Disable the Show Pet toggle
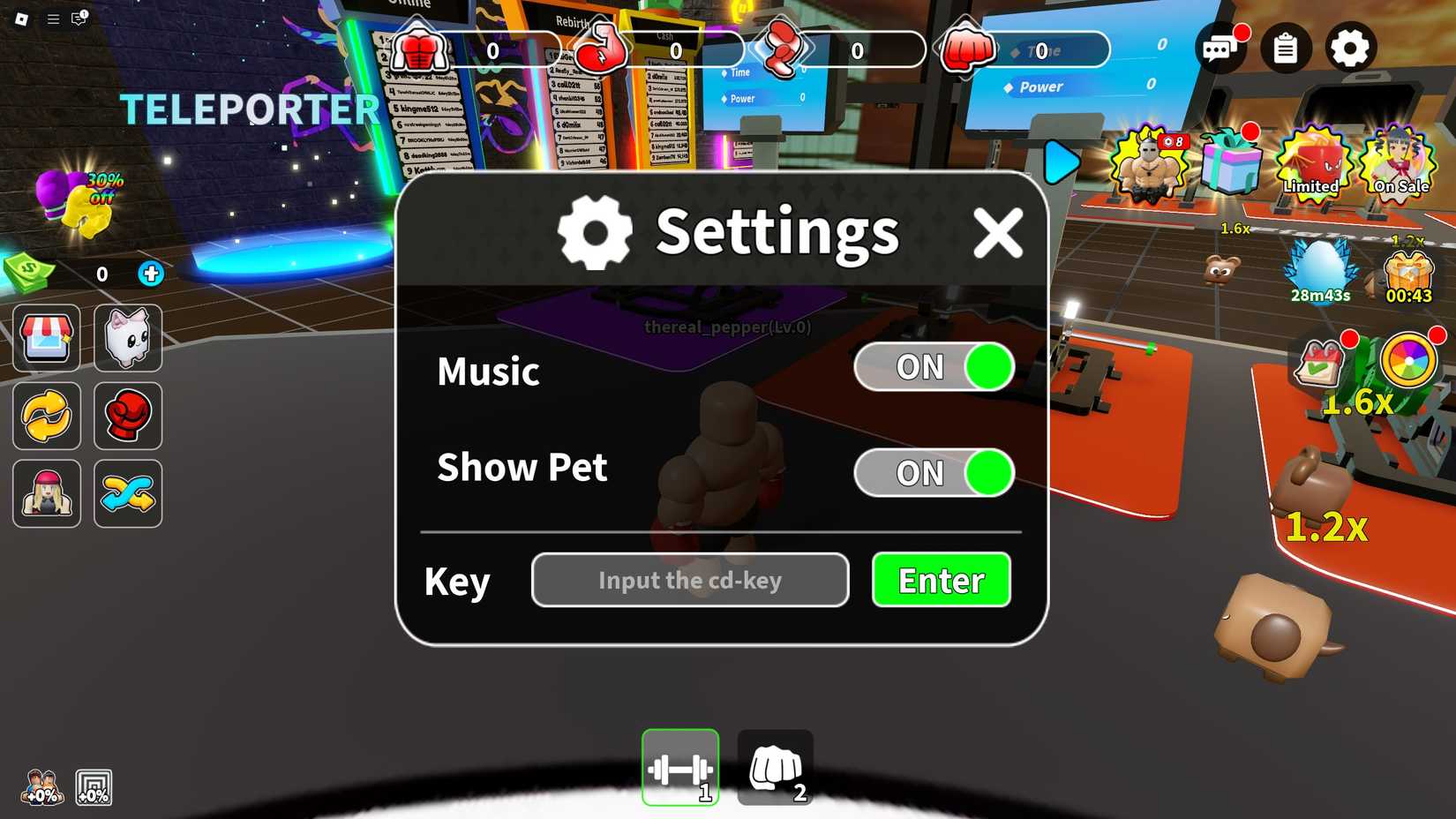Viewport: 1456px width, 819px height. point(934,473)
